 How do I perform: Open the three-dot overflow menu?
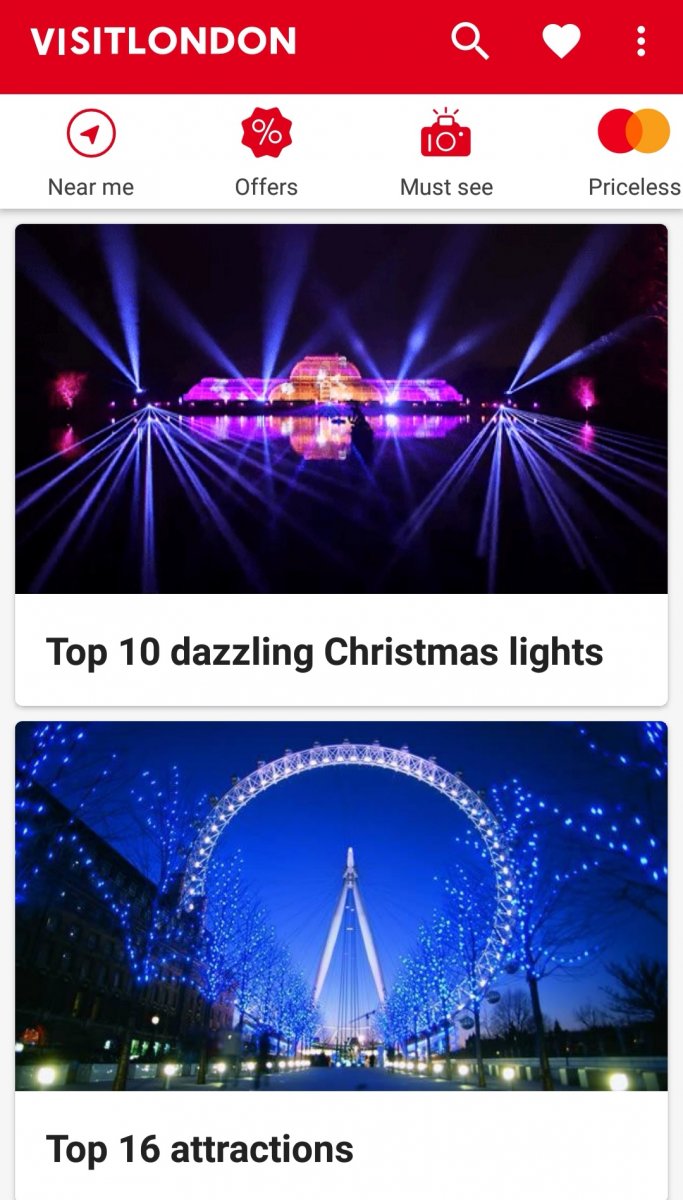click(x=641, y=42)
